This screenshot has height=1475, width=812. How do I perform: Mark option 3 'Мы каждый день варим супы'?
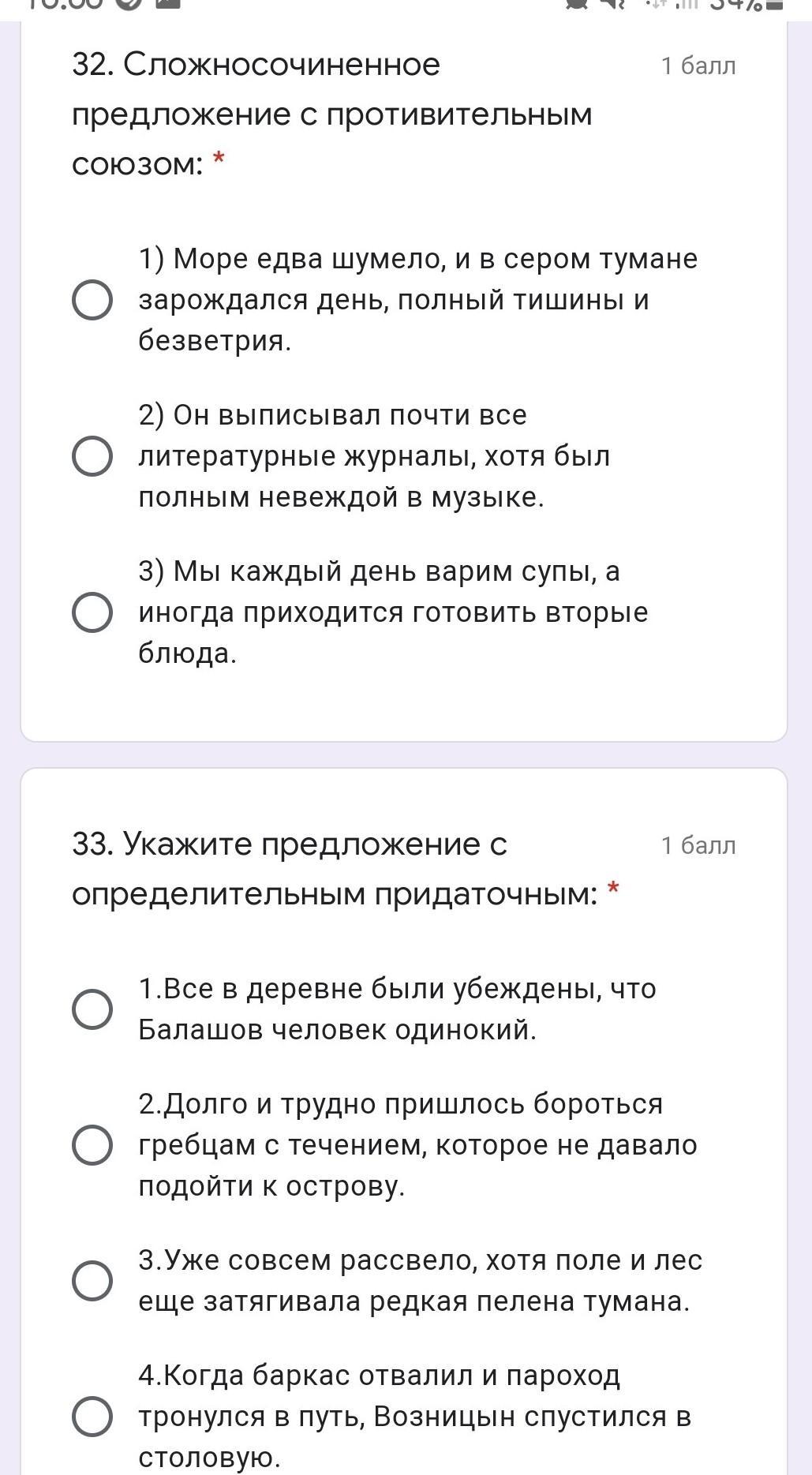92,612
